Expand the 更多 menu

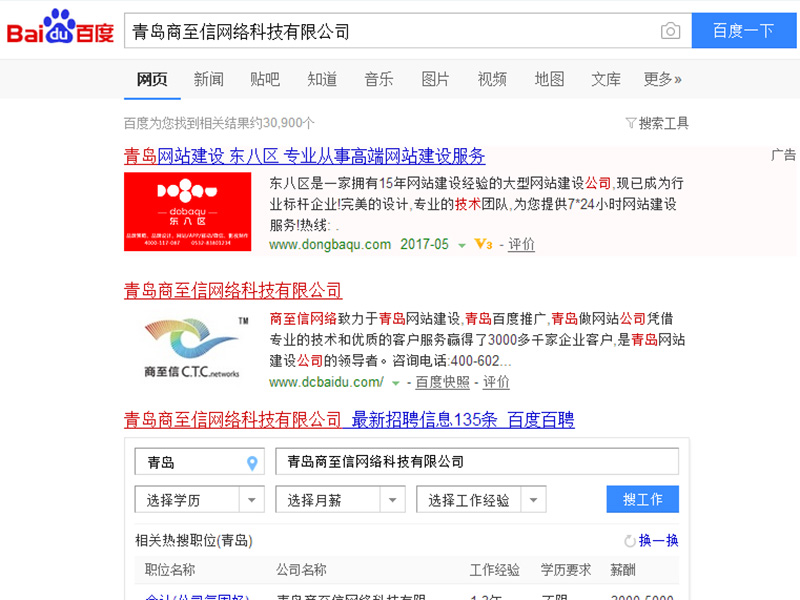tap(662, 79)
